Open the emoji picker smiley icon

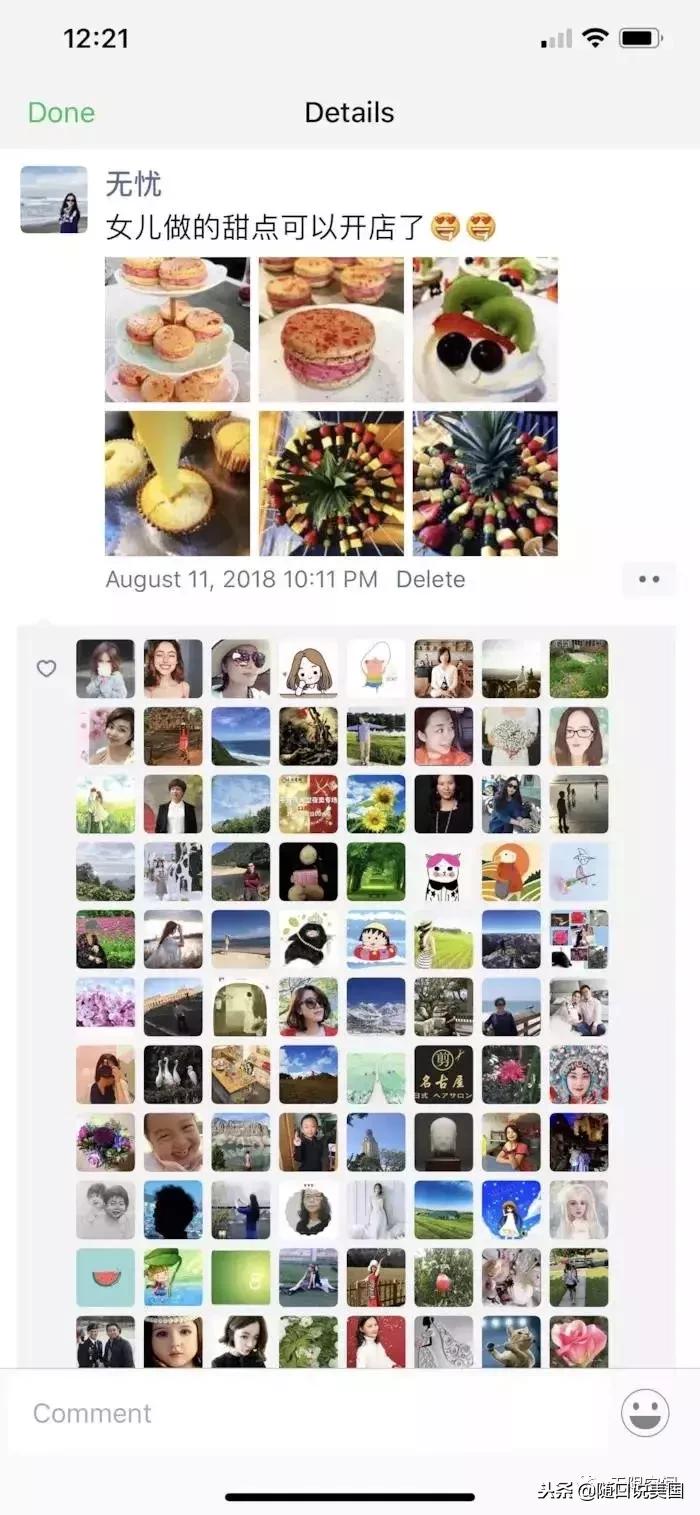(645, 1413)
